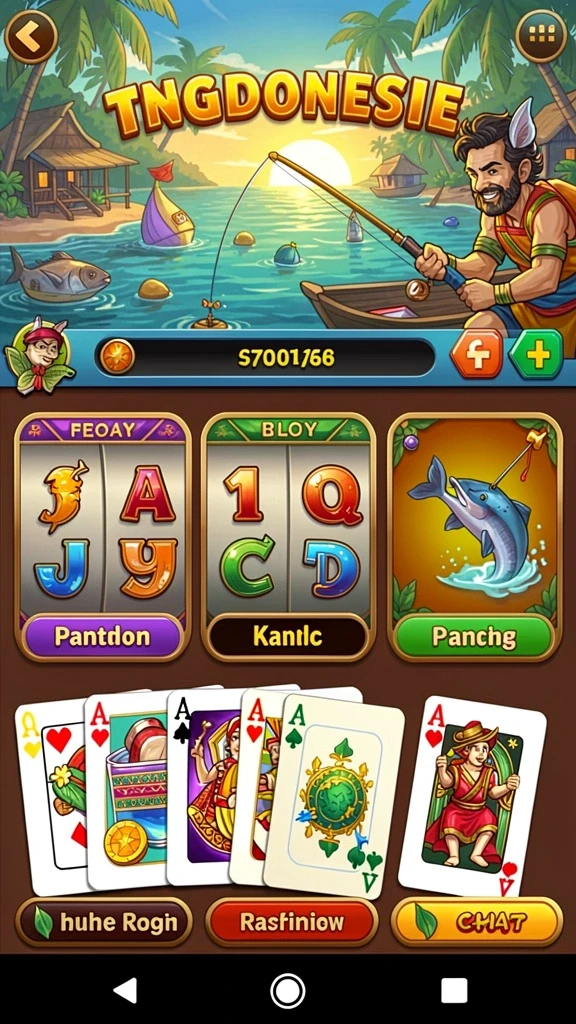The image size is (576, 1024).
Task: Tap the orange button next to the plus
Action: pyautogui.click(x=477, y=355)
